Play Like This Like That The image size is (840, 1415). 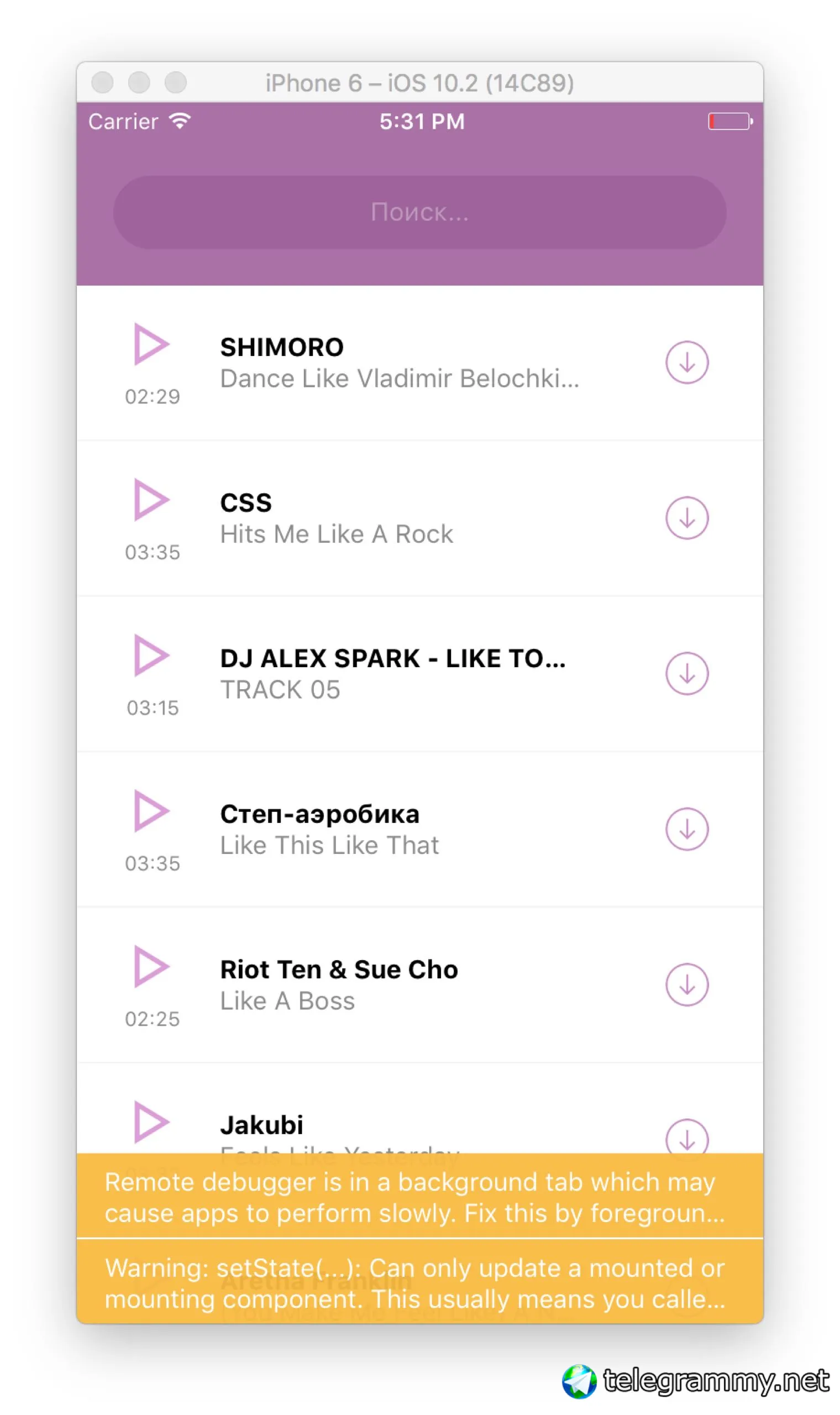pos(151,810)
